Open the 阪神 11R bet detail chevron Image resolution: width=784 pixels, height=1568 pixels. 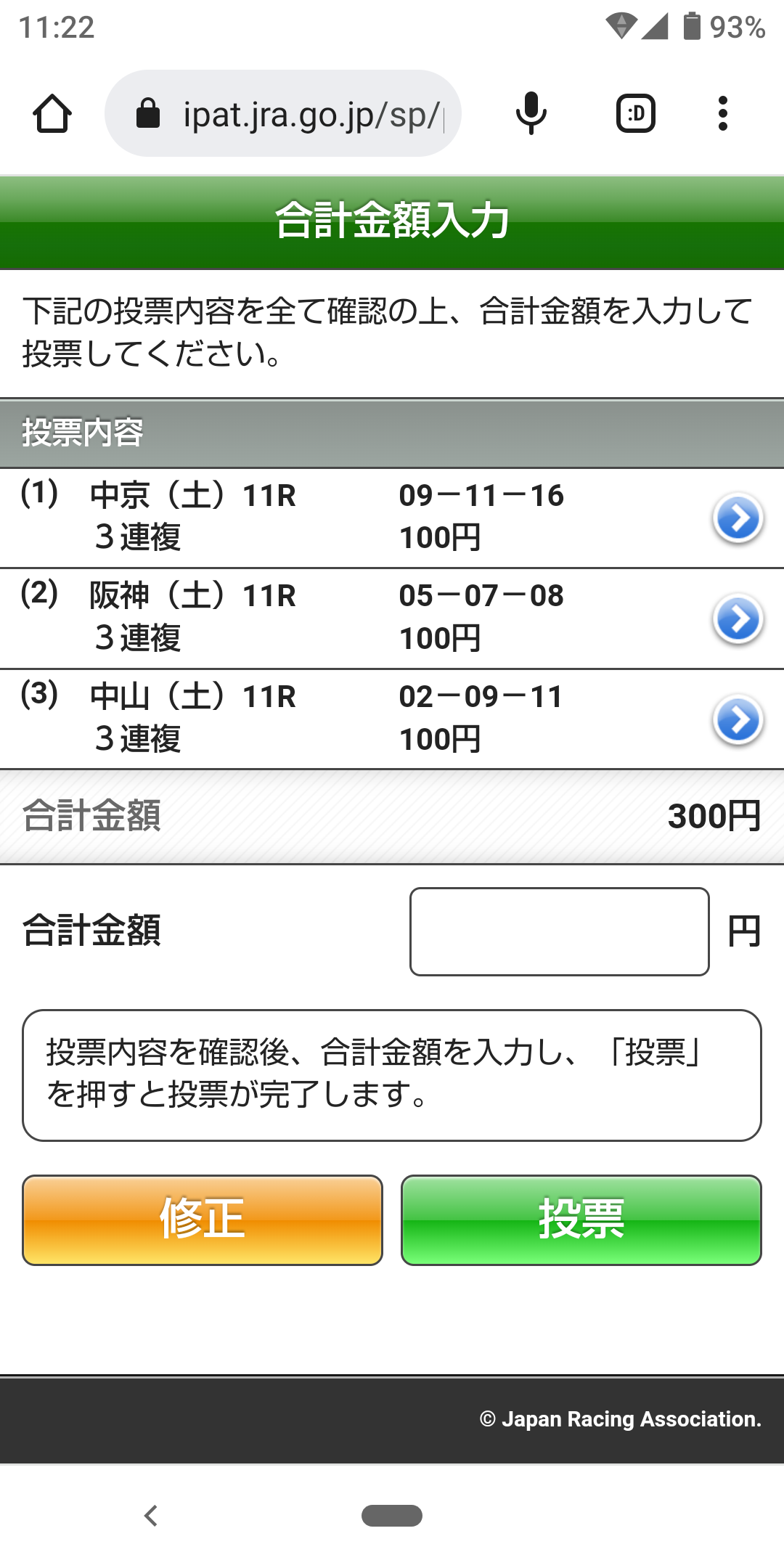(x=736, y=618)
